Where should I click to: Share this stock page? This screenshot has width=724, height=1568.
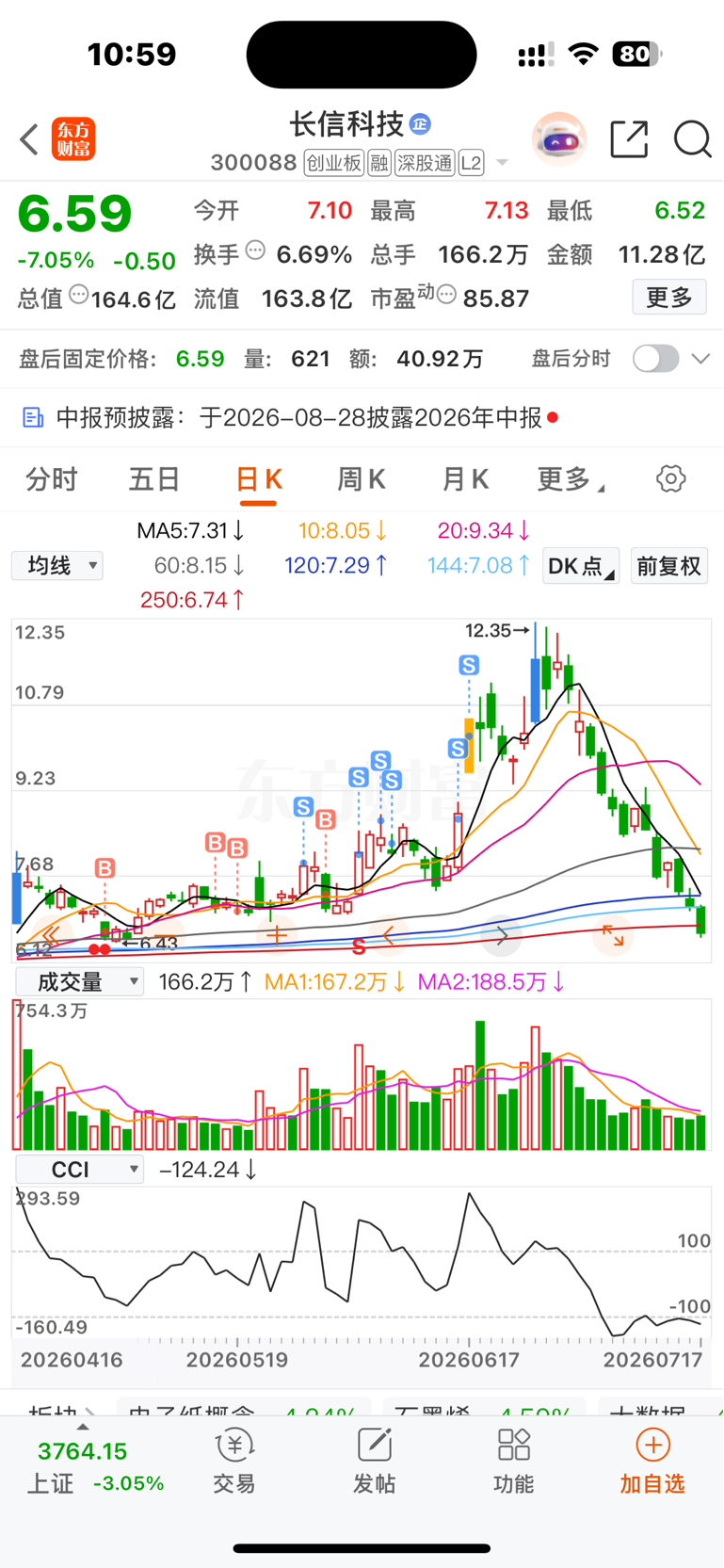(x=629, y=139)
